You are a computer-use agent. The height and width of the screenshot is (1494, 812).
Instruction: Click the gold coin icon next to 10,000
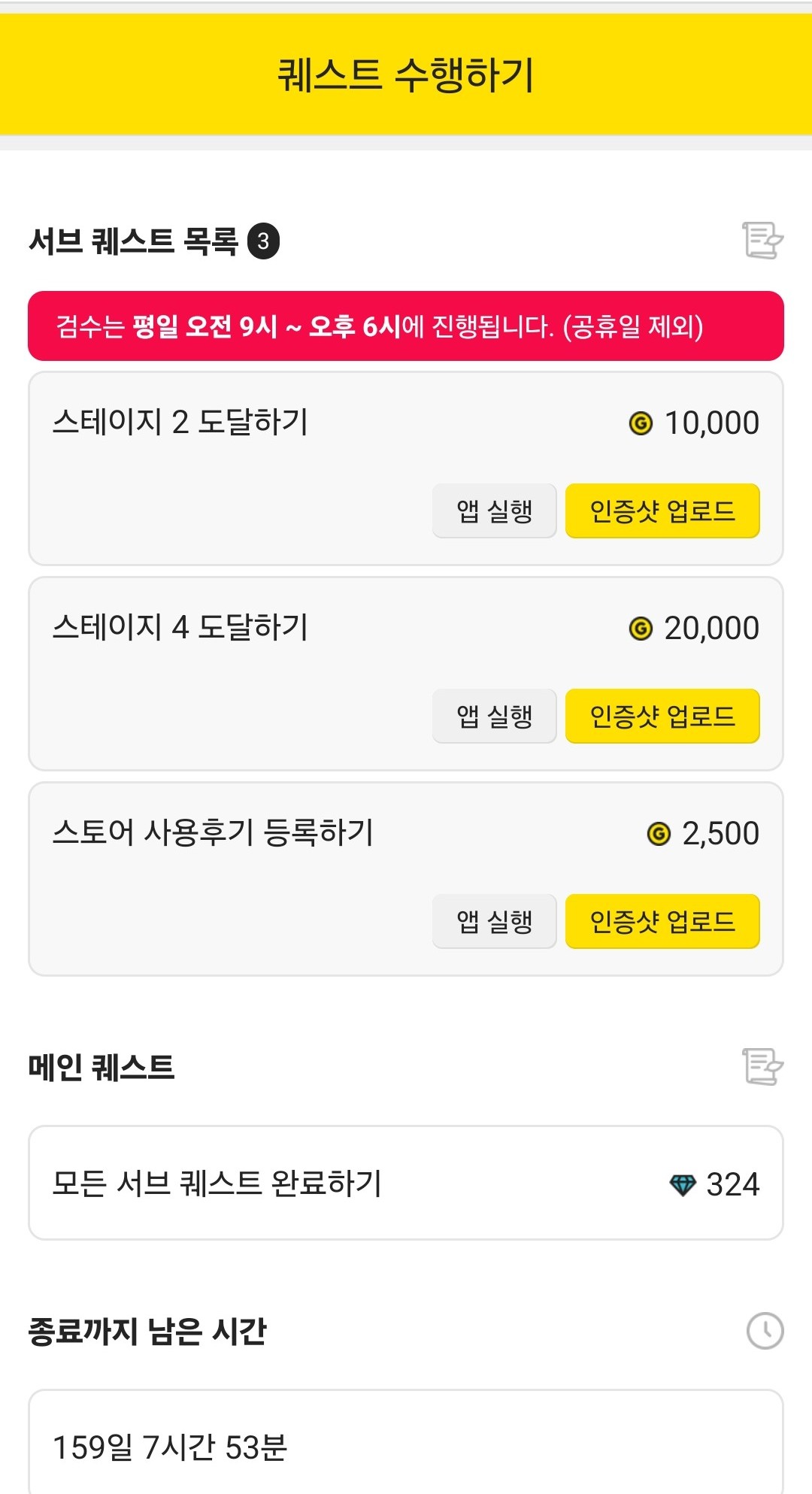(x=640, y=422)
